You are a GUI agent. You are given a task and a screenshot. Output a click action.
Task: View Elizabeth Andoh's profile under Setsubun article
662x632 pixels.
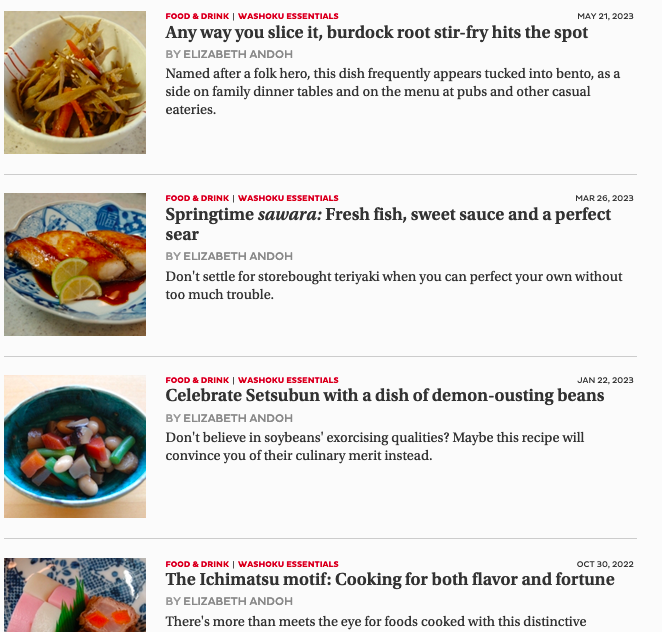coord(238,418)
